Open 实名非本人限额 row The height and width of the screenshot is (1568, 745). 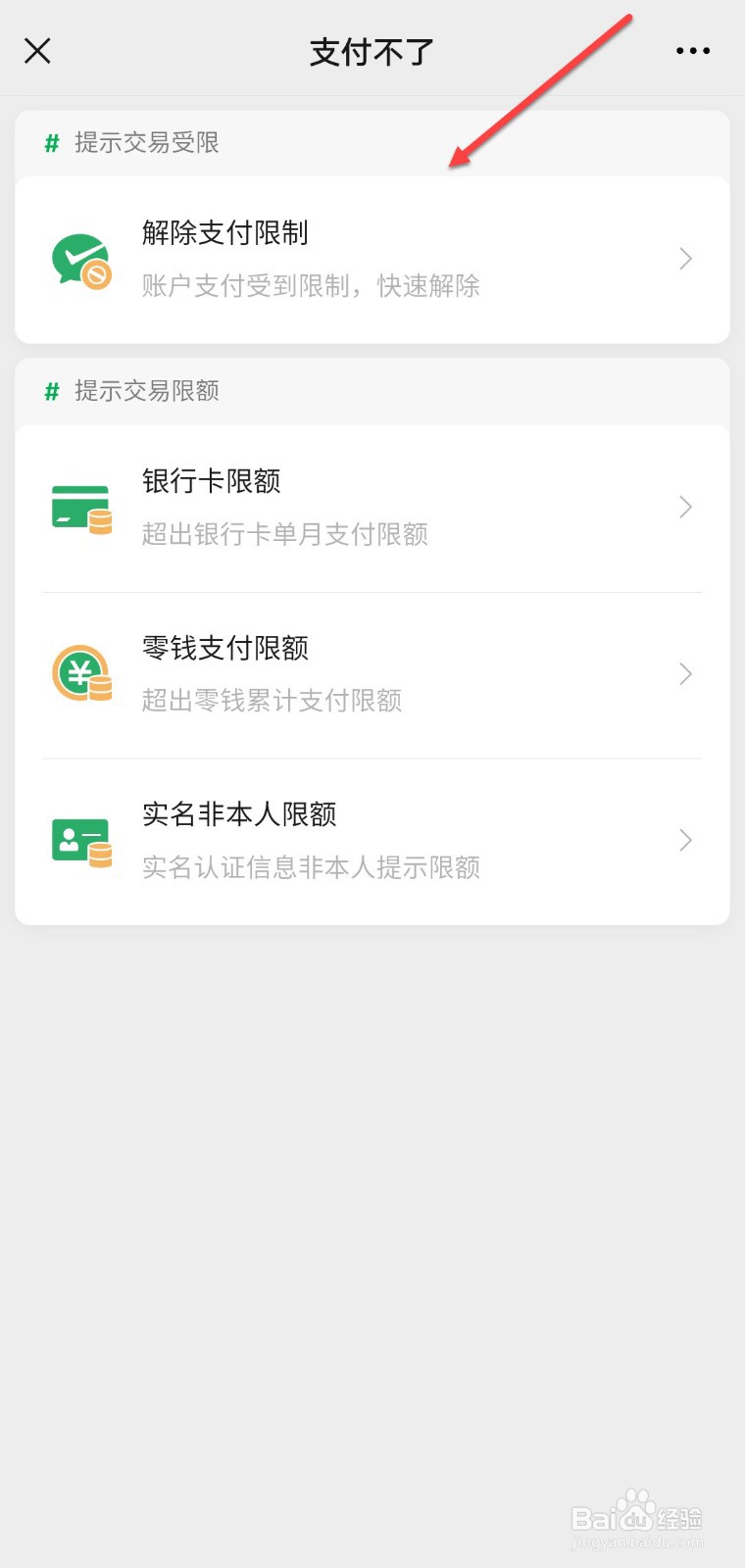point(372,842)
